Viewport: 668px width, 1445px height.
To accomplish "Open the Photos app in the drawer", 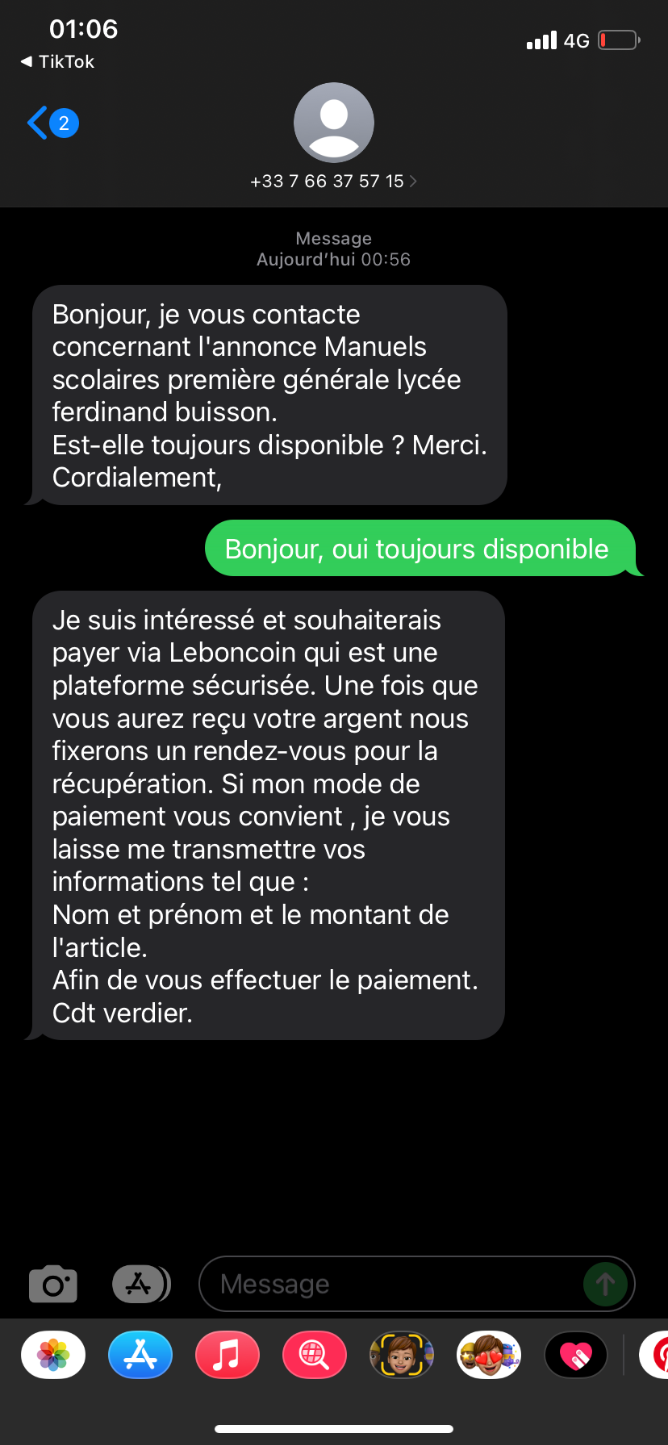I will coord(53,1356).
